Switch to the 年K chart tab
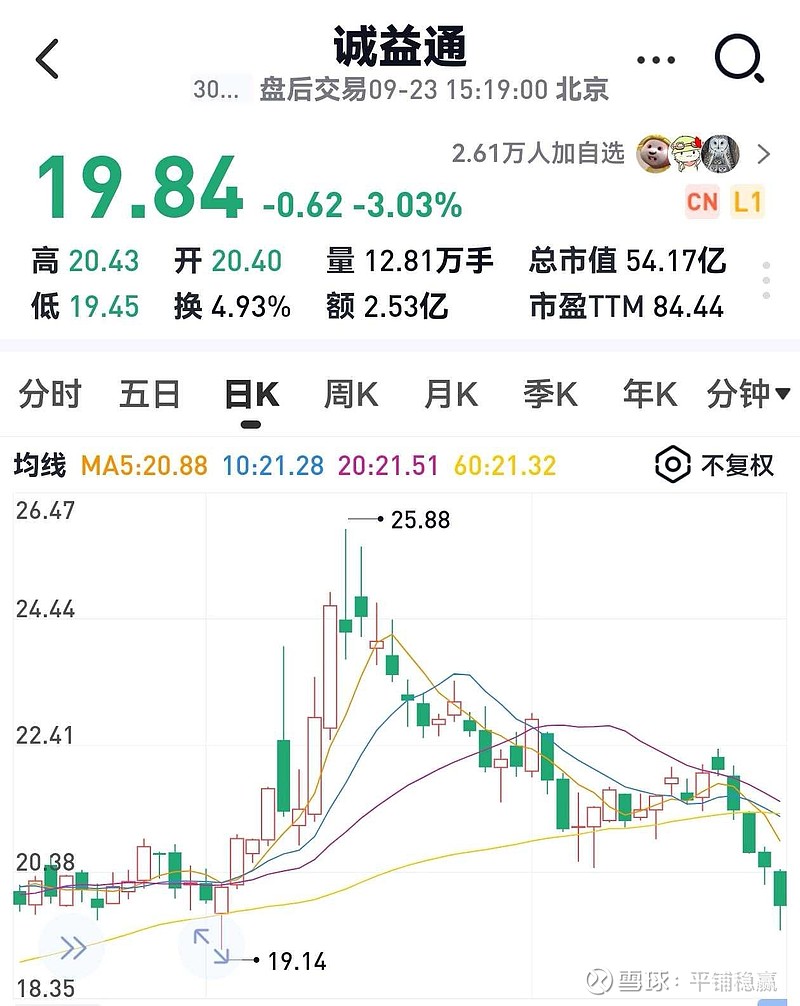 pyautogui.click(x=651, y=395)
